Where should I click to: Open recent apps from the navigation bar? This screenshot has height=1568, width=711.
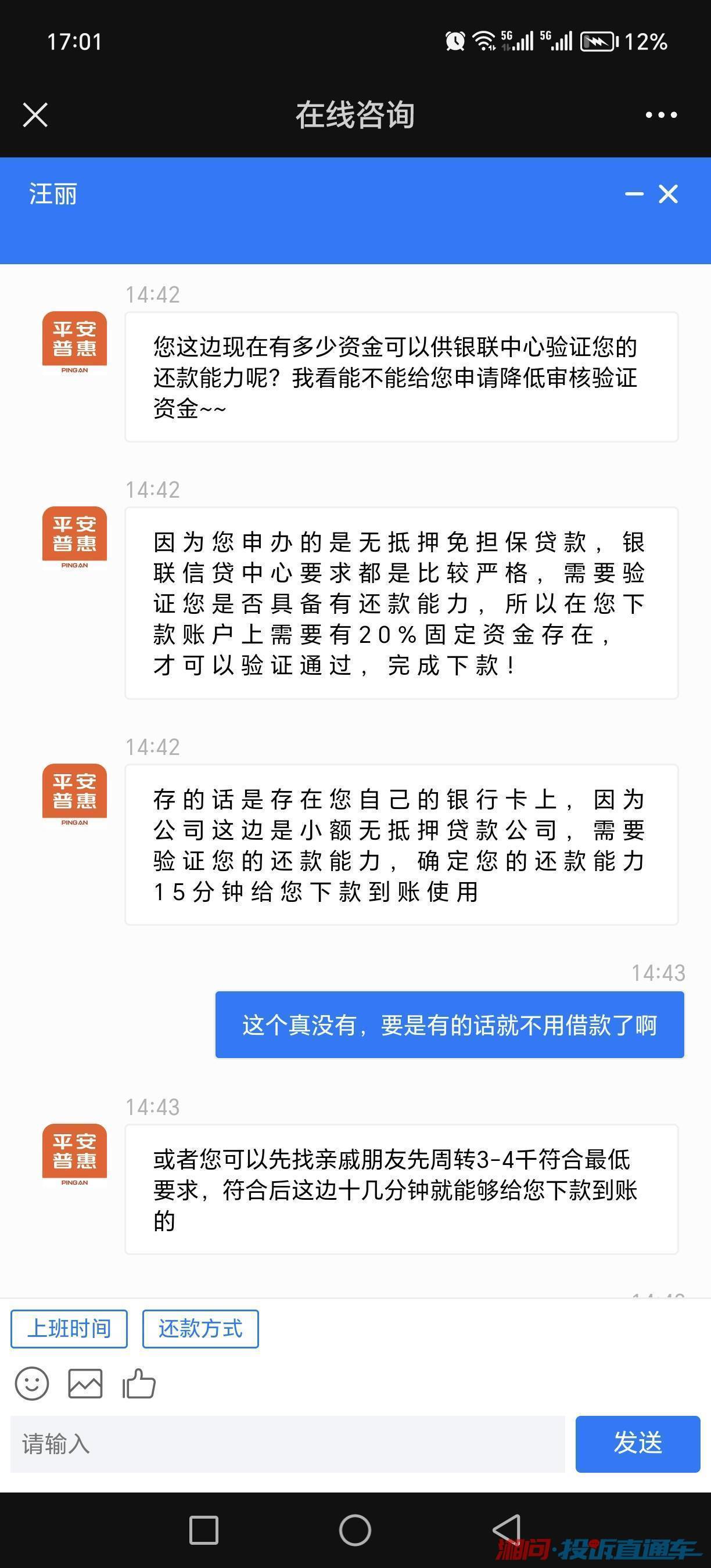204,1530
